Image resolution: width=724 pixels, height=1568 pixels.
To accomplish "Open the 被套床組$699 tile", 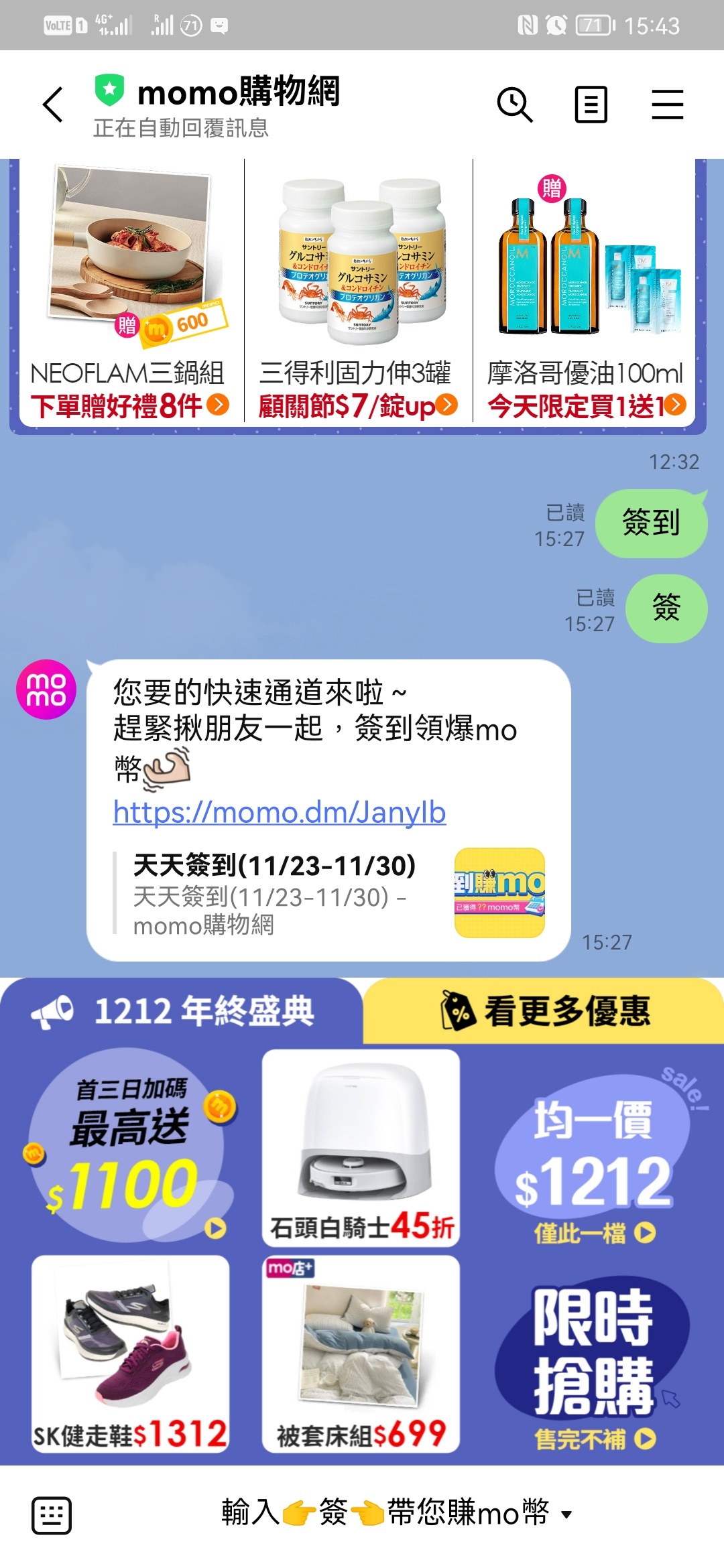I will (x=361, y=1354).
